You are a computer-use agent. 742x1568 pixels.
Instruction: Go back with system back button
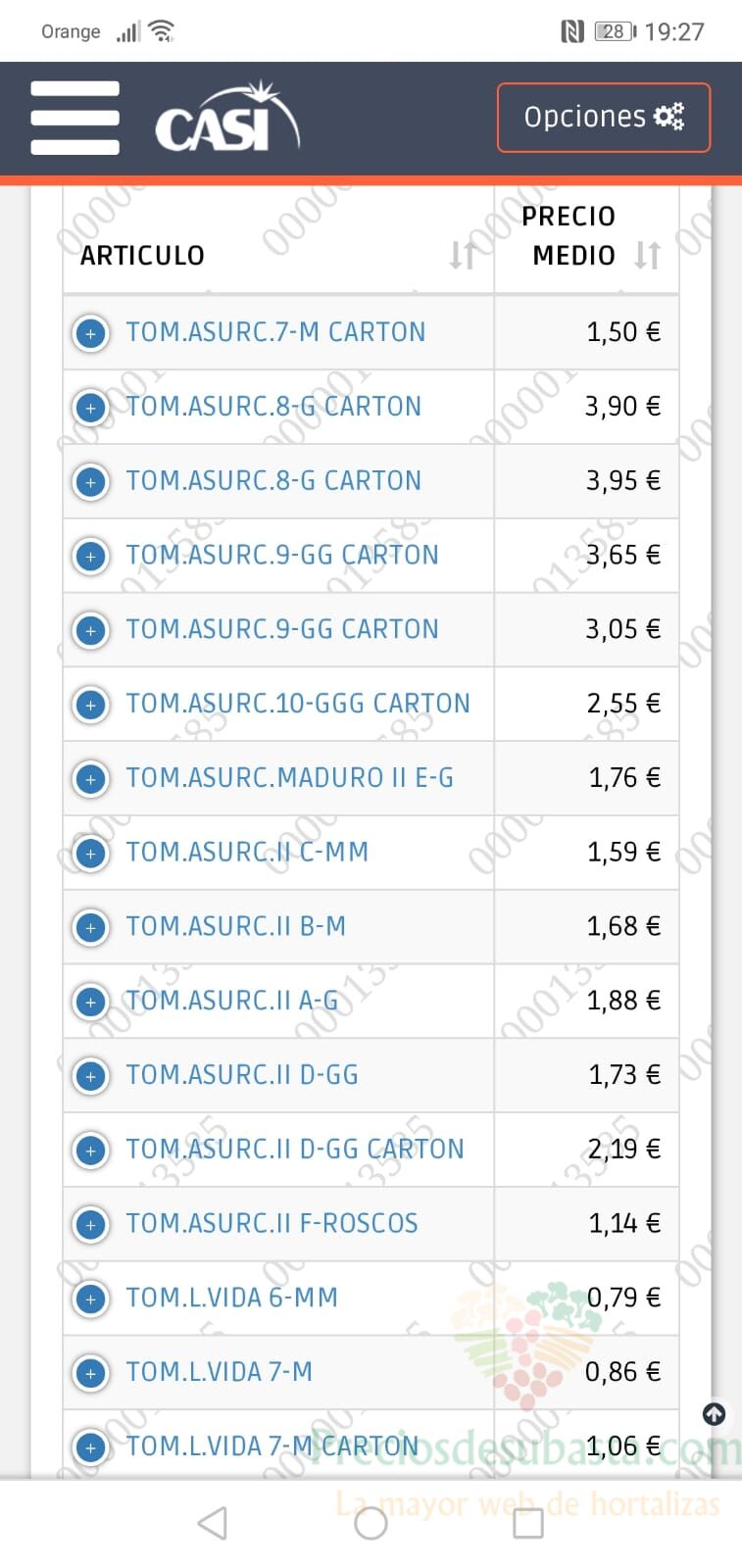tap(213, 1523)
